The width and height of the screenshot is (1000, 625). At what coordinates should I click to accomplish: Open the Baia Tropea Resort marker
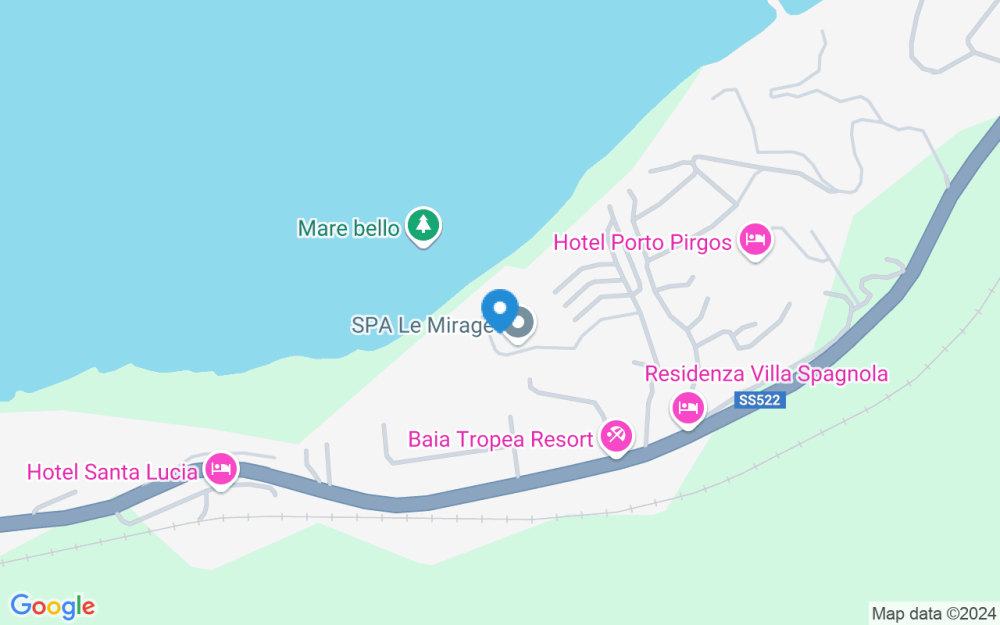pyautogui.click(x=617, y=436)
